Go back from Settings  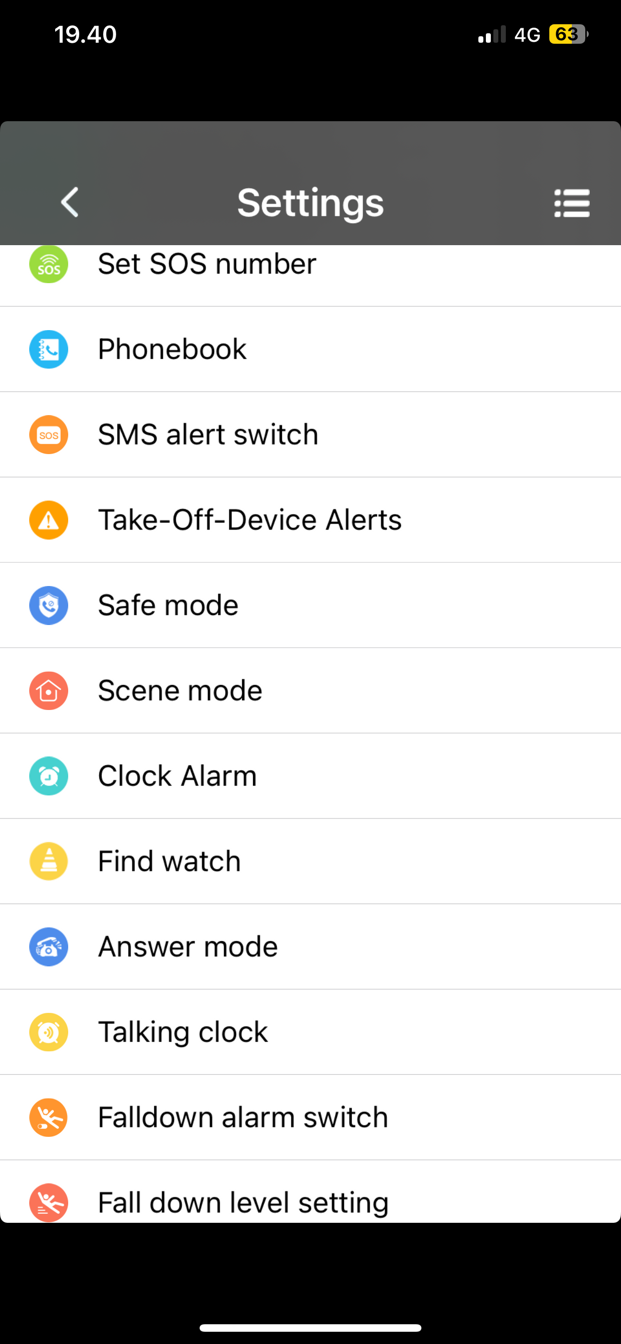point(69,202)
